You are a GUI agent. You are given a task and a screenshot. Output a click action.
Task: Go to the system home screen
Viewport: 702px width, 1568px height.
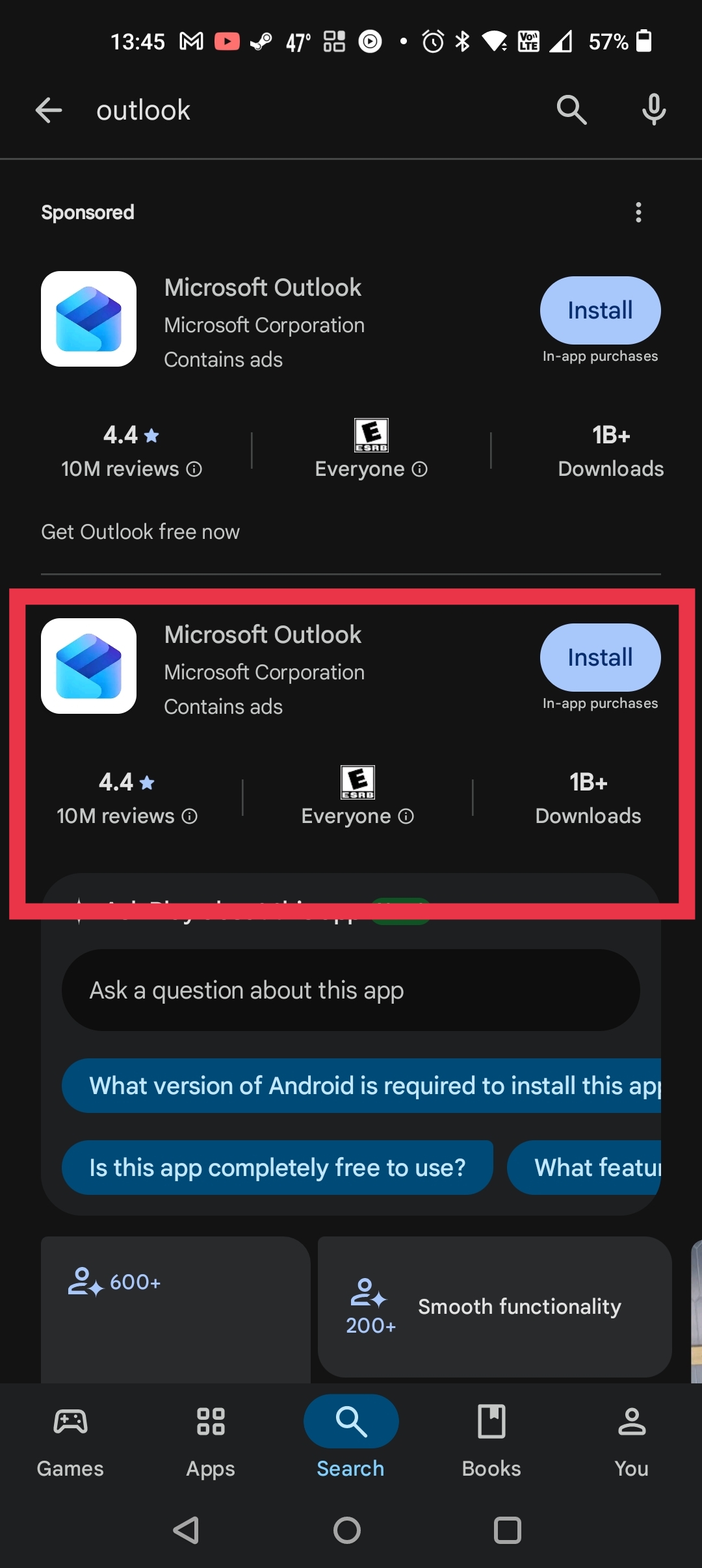[347, 1530]
